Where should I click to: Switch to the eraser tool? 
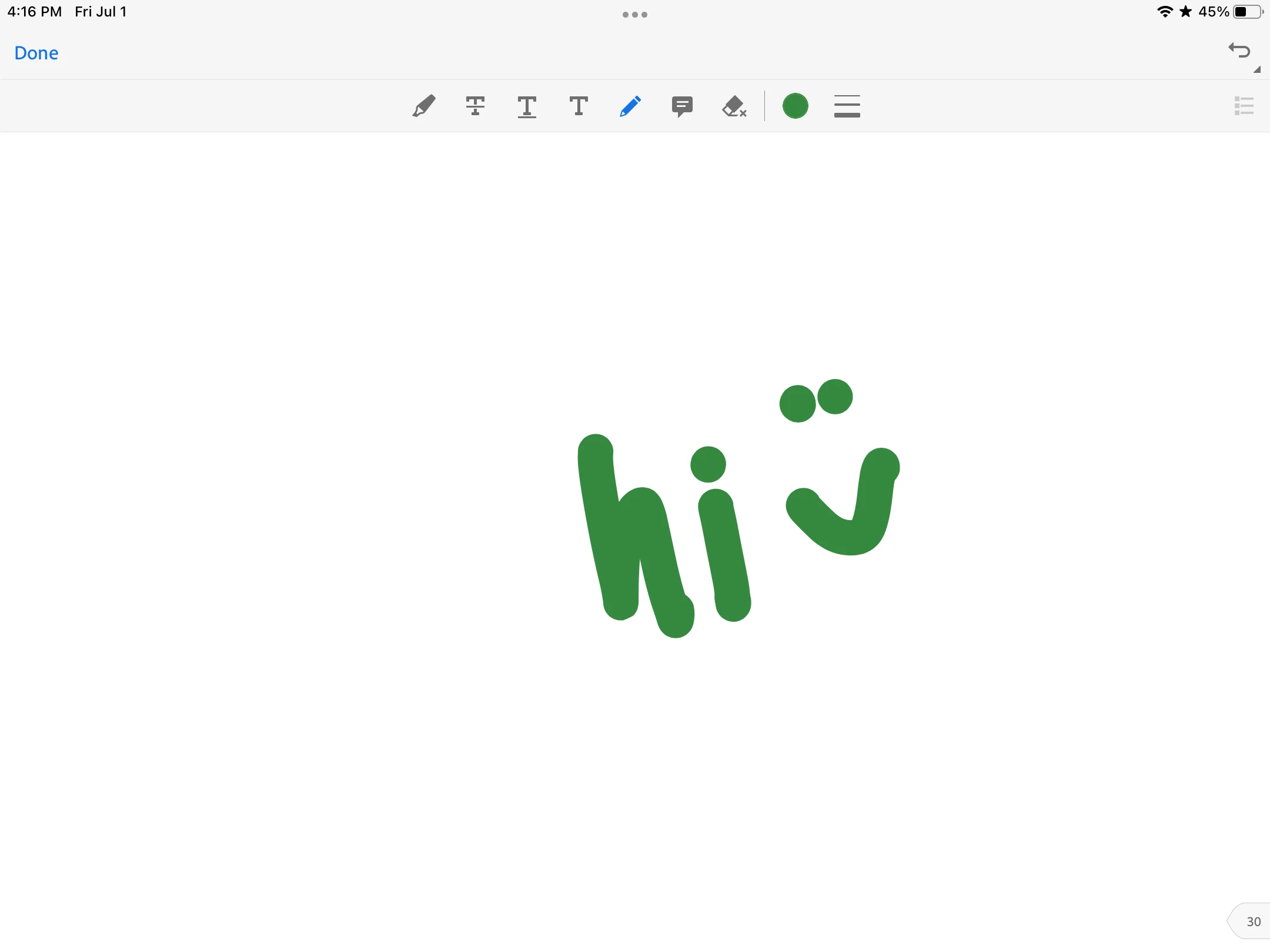click(x=734, y=106)
